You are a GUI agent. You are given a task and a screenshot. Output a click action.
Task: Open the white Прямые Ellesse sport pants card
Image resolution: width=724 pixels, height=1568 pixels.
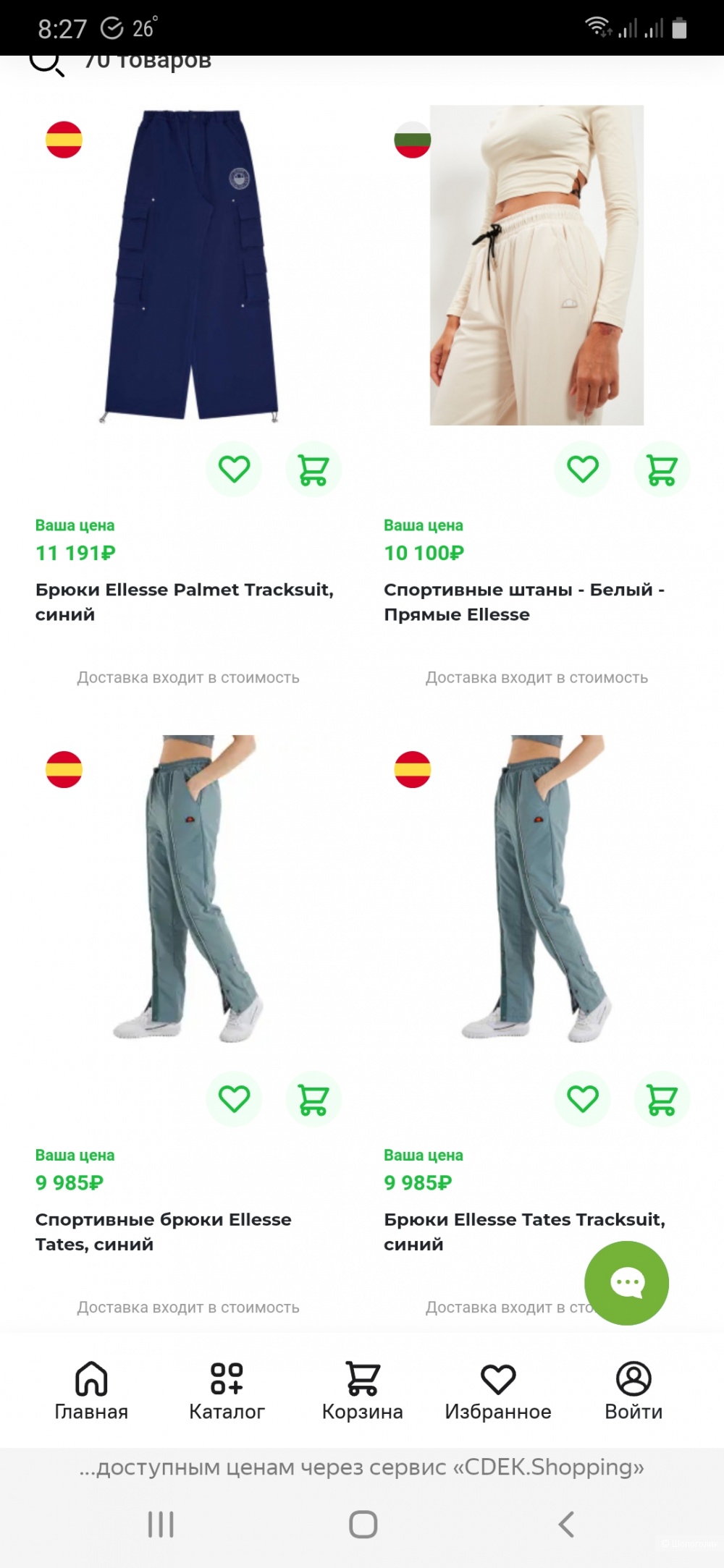[536, 266]
